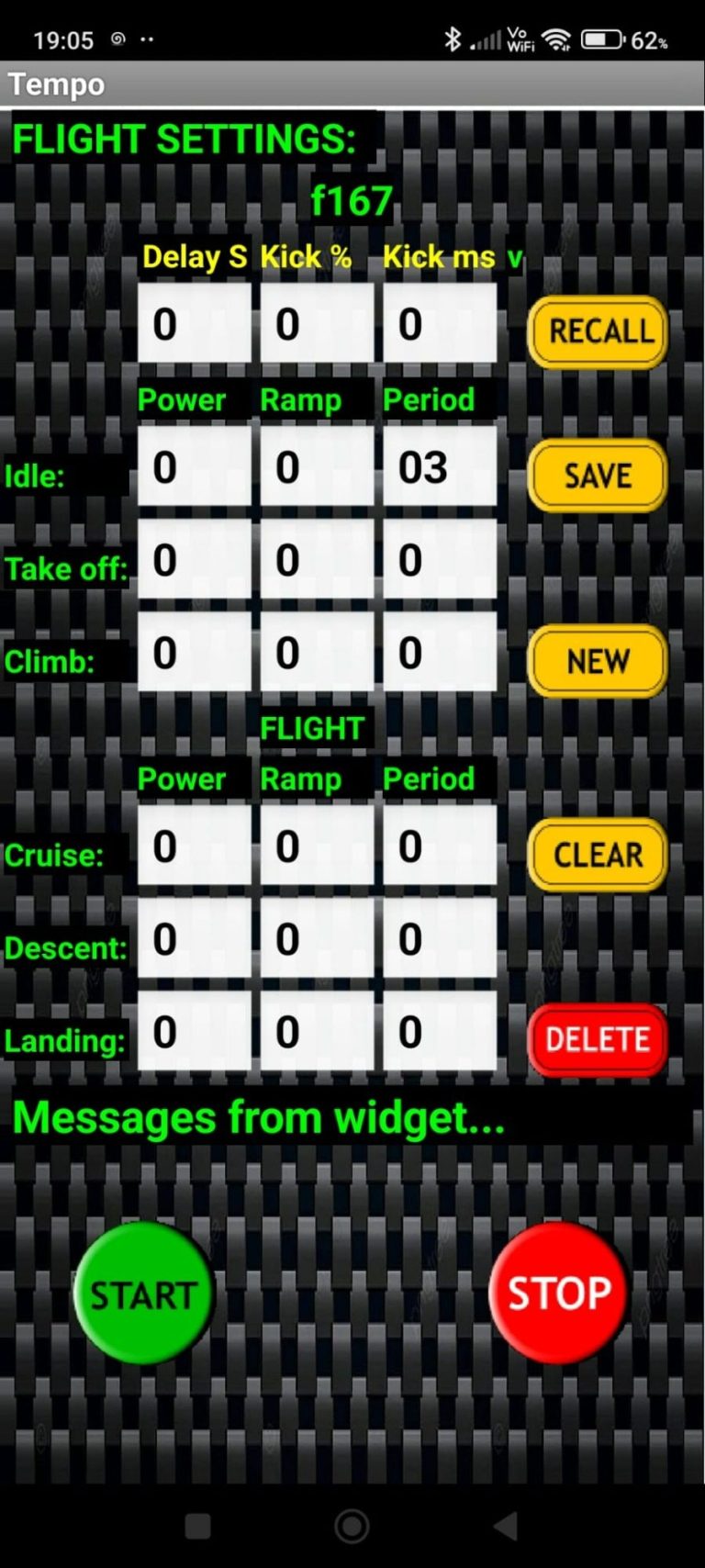The height and width of the screenshot is (1568, 705).
Task: Edit the Climb Power value
Action: point(194,653)
